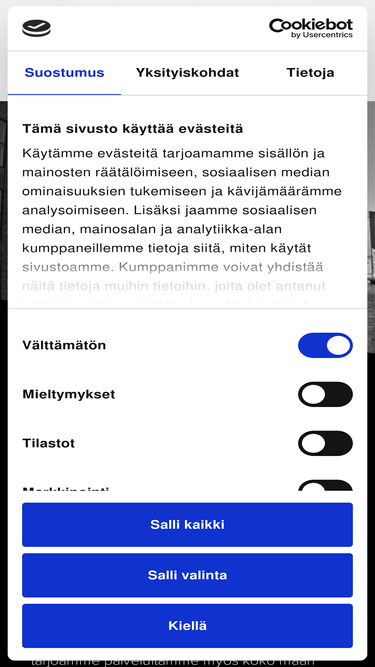
Task: Select the Suostumus tab
Action: (x=64, y=73)
